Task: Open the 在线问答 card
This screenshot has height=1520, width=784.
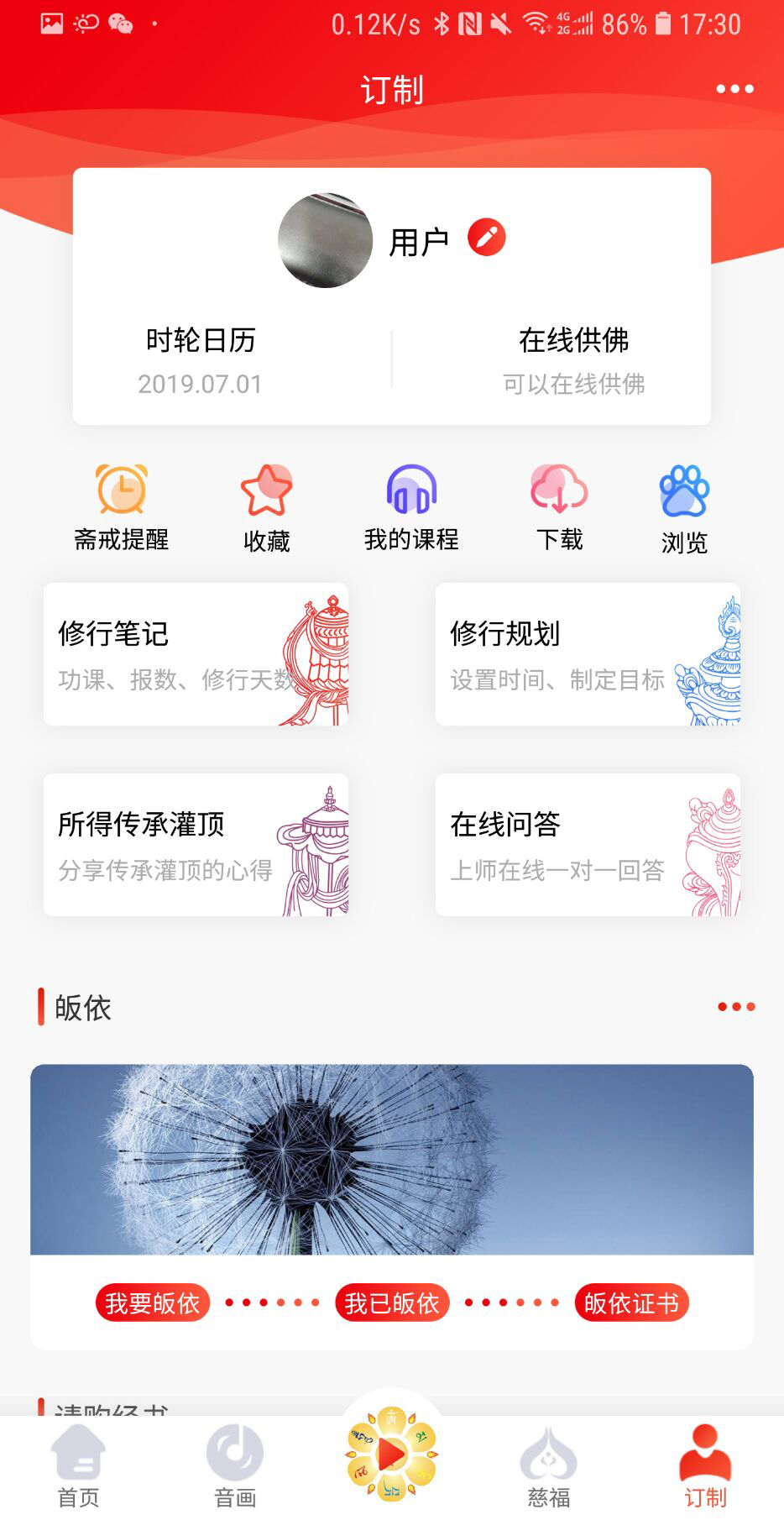Action: pos(588,845)
